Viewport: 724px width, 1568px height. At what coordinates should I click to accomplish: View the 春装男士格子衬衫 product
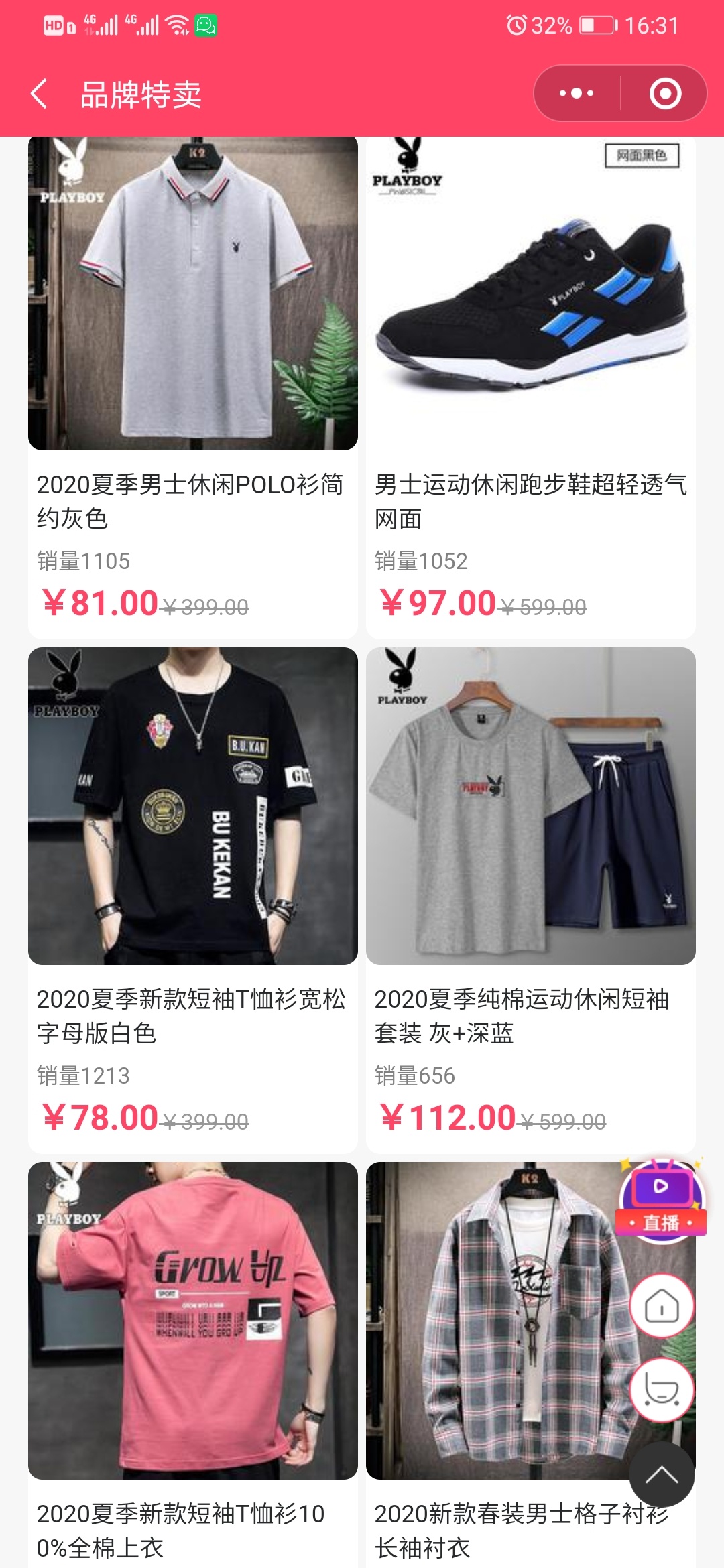click(x=496, y=1320)
